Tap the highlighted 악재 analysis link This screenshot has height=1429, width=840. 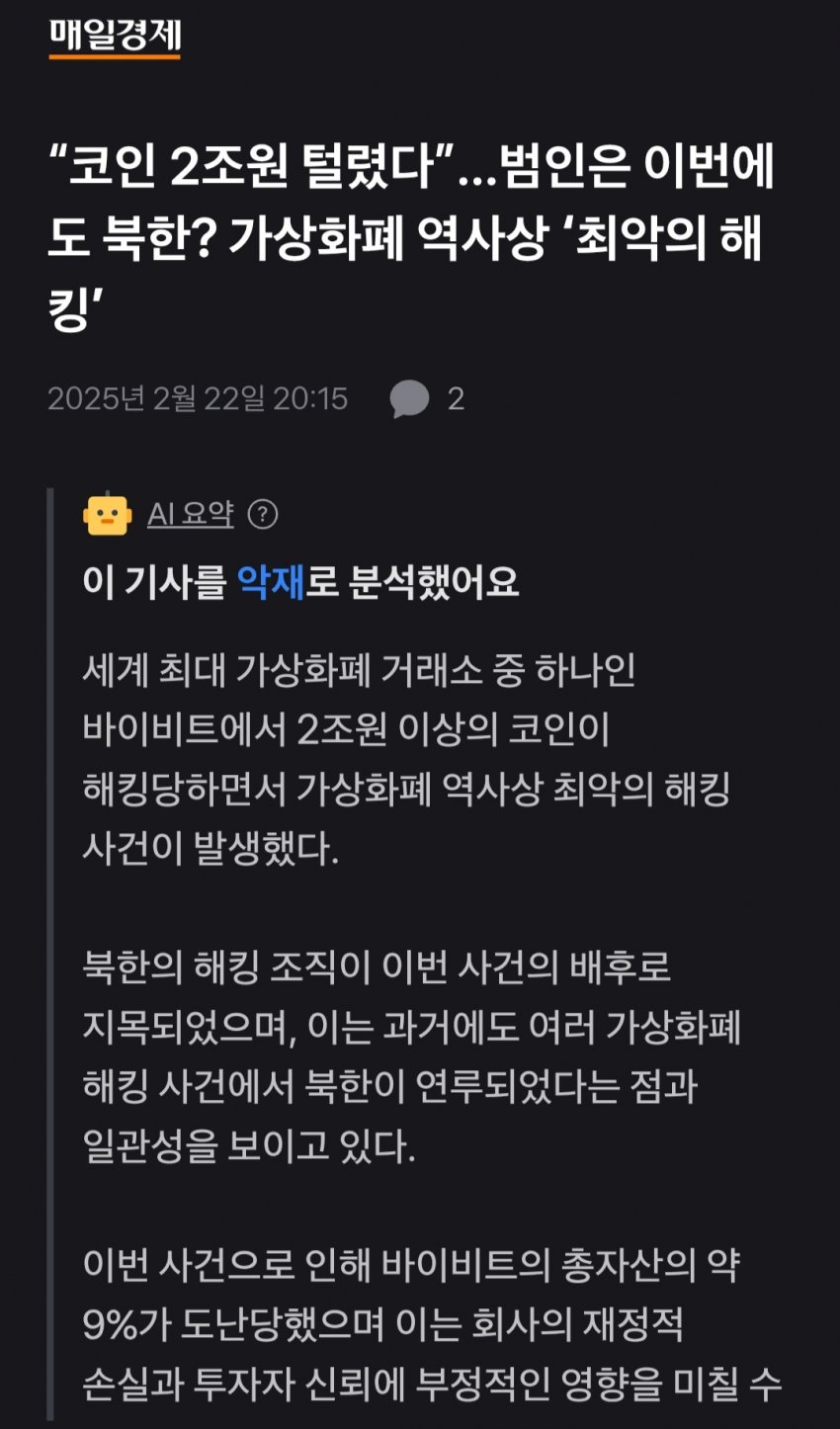pyautogui.click(x=271, y=582)
